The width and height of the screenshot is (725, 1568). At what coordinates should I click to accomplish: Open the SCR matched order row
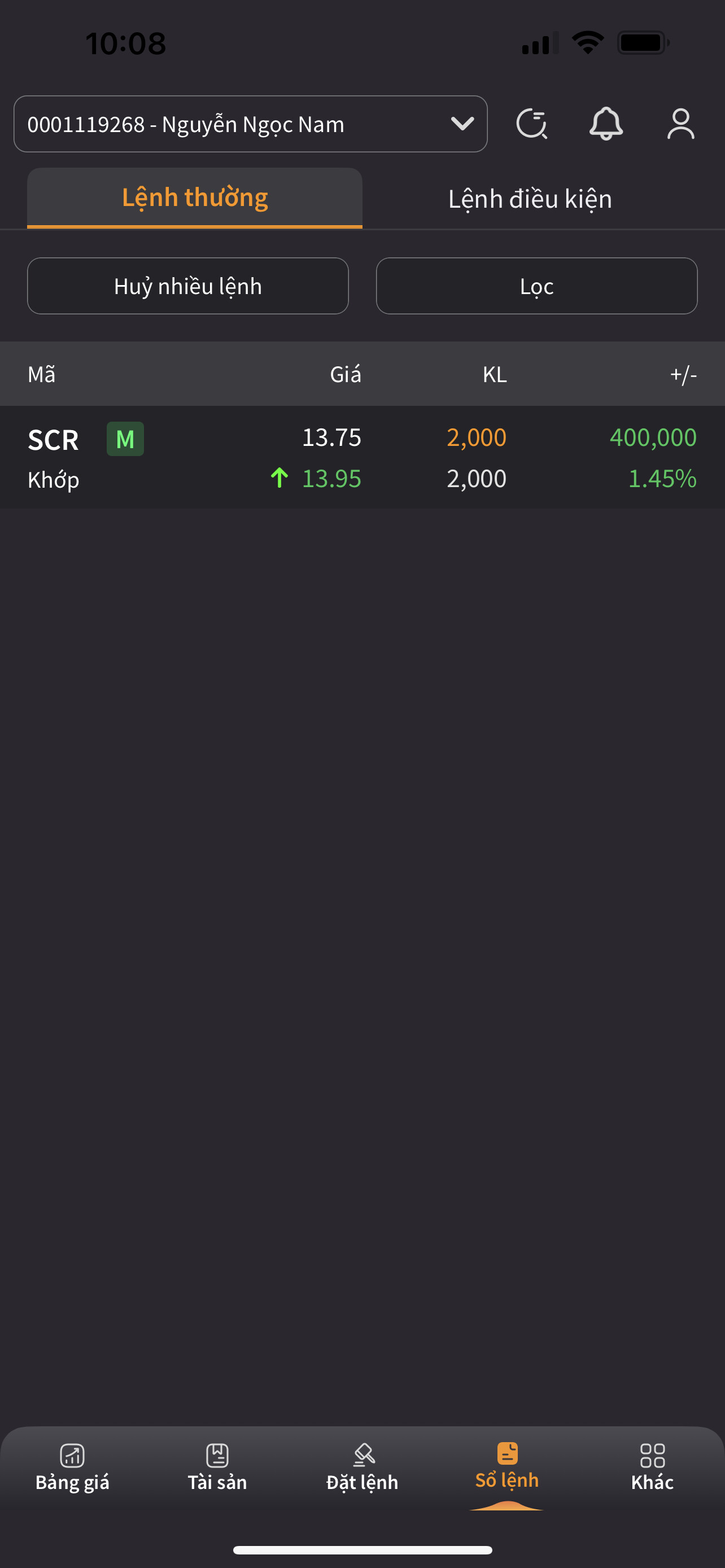[362, 458]
